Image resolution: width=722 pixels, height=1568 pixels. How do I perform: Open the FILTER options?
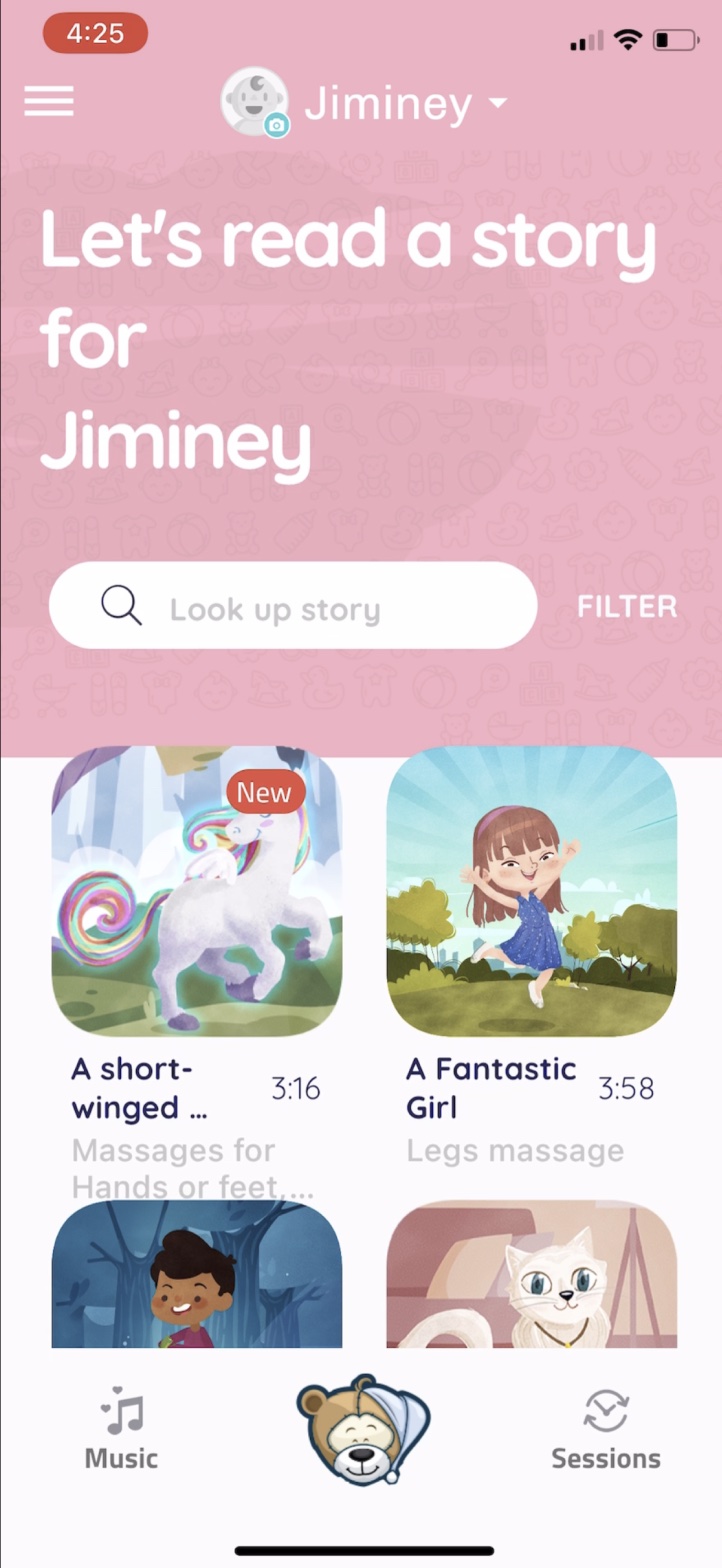coord(627,607)
